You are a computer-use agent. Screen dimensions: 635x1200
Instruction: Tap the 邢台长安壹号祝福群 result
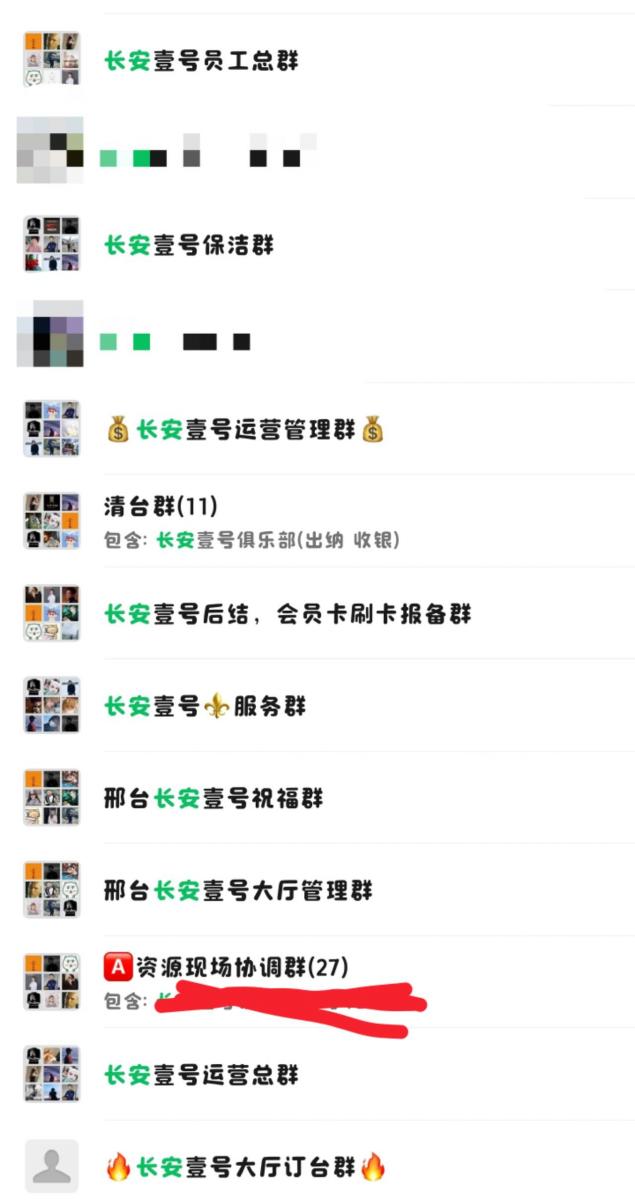[x=213, y=798]
